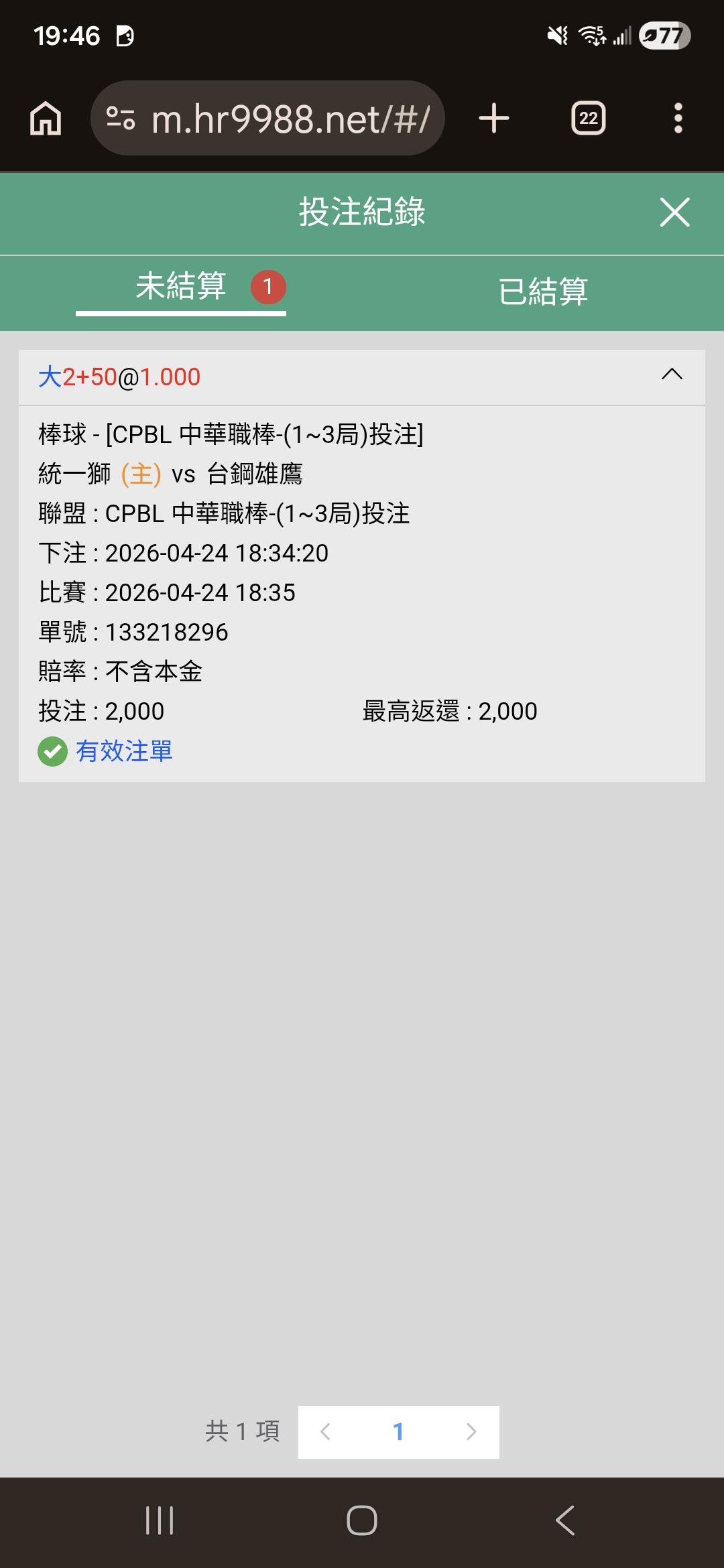Go to the previous results page
Viewport: 724px width, 1568px height.
[x=326, y=1432]
